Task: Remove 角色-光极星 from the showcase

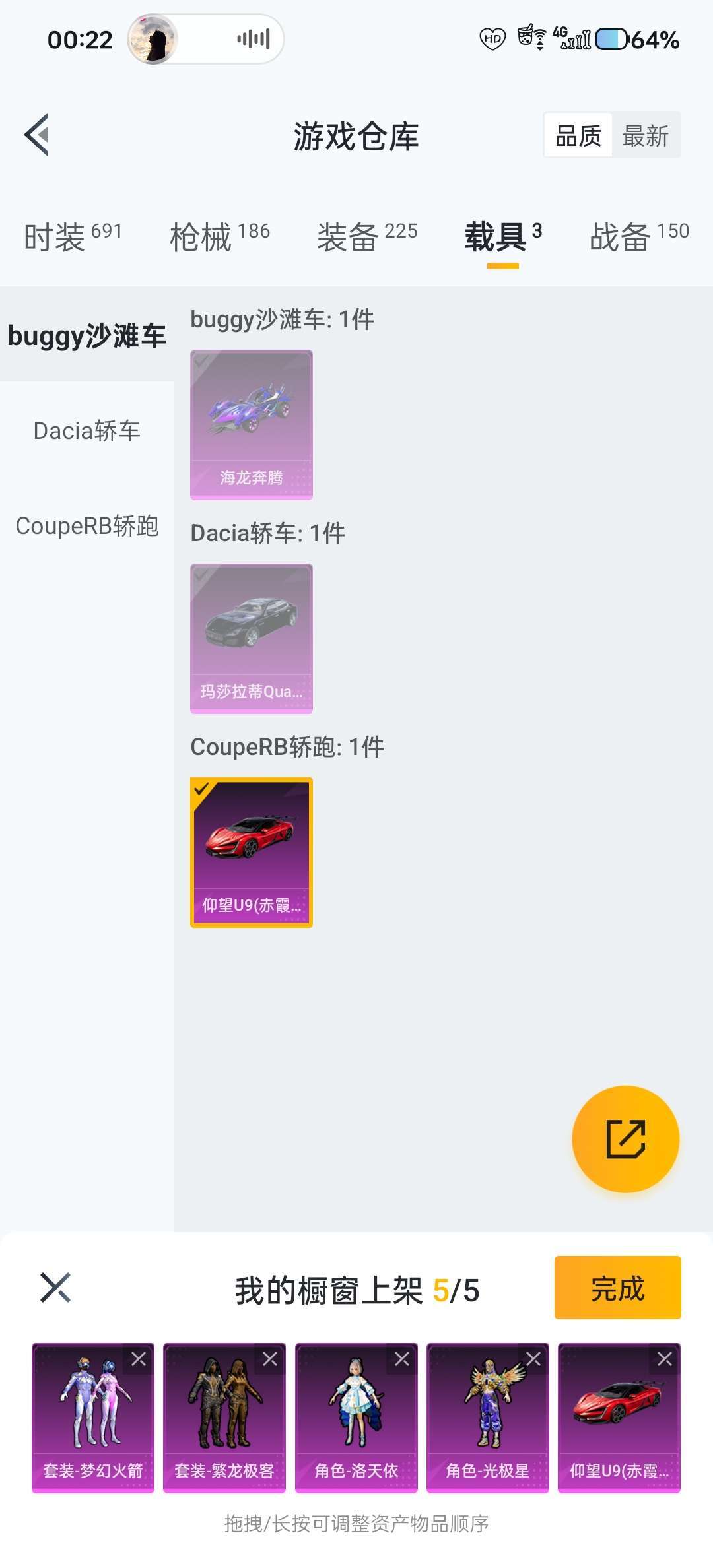Action: pos(533,1359)
